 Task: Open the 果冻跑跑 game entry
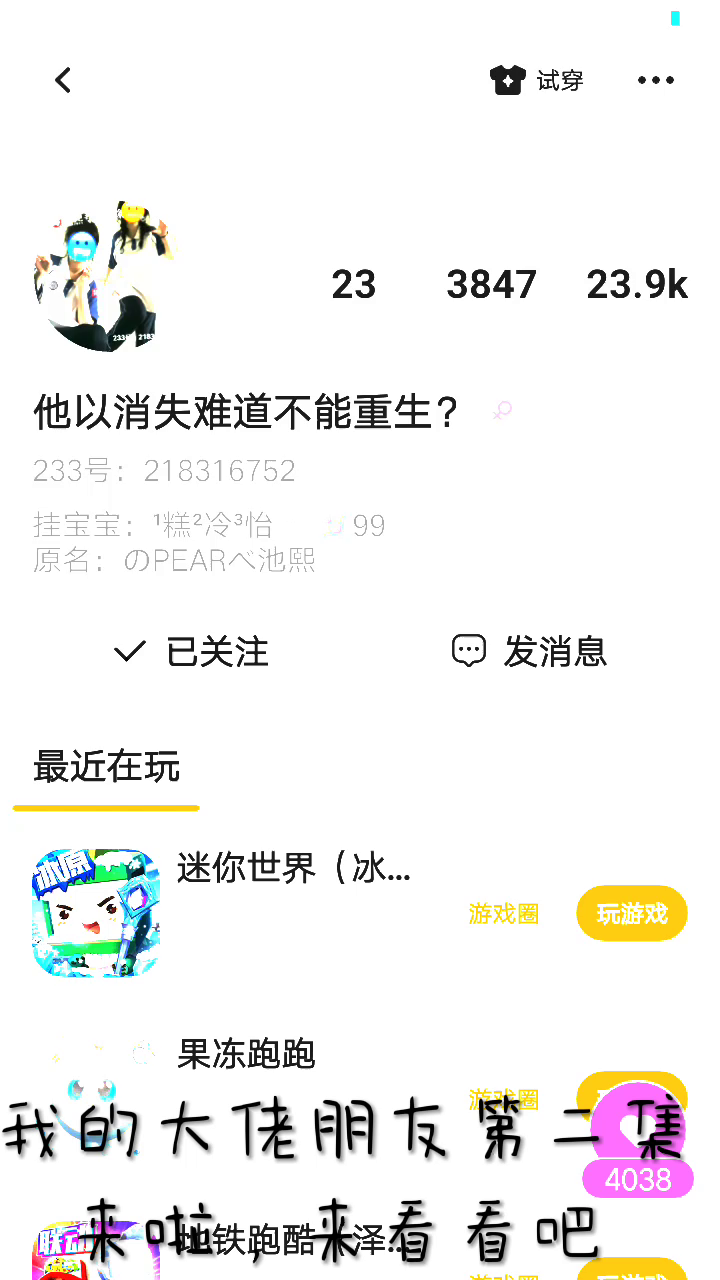coord(246,1053)
